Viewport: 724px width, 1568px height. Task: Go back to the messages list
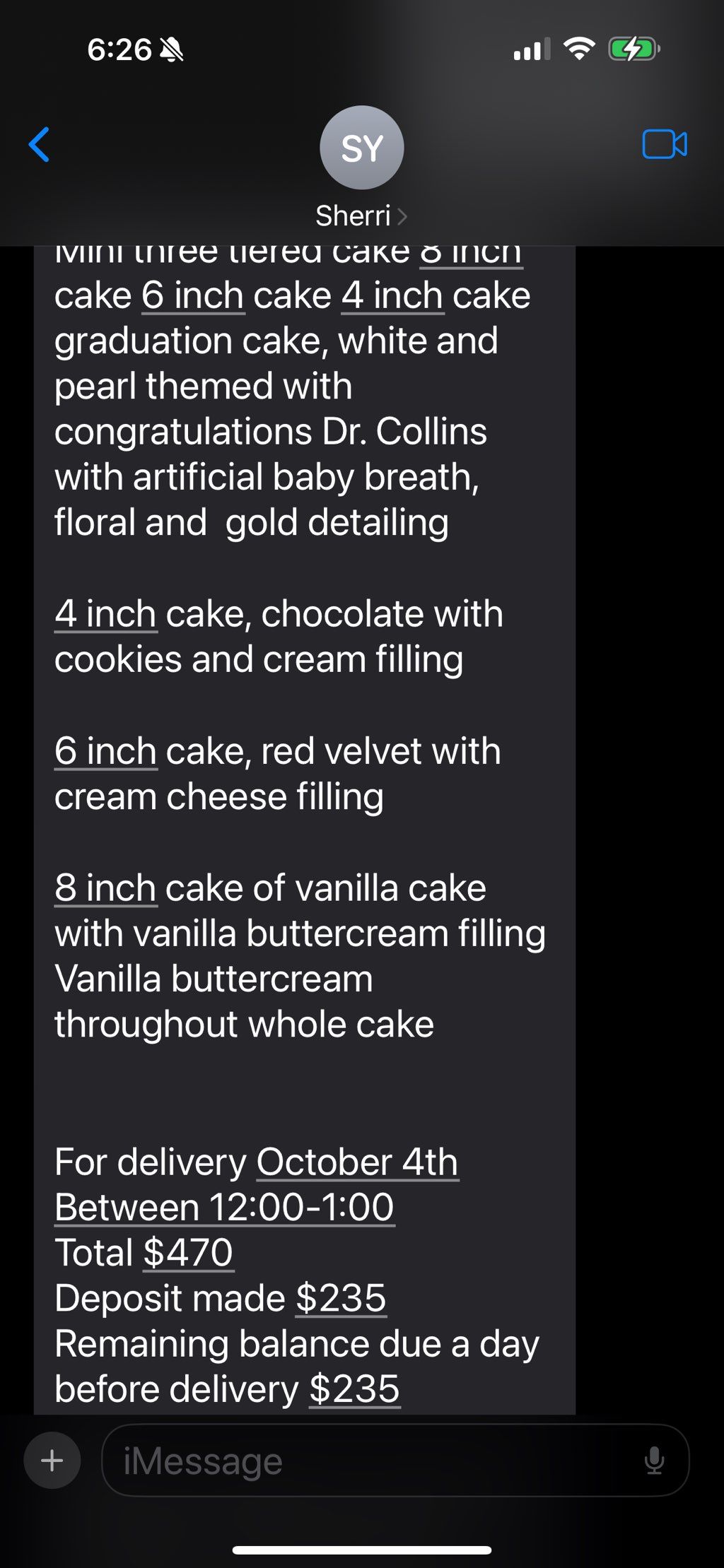tap(40, 145)
